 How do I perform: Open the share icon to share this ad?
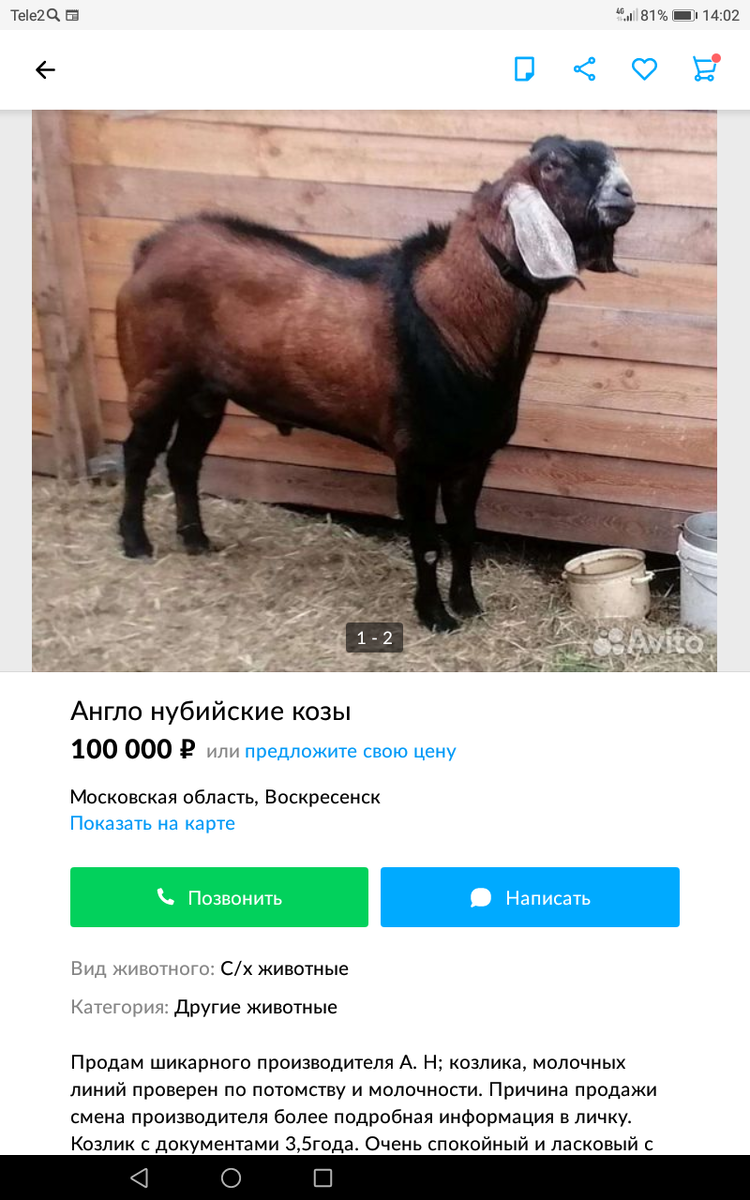584,69
